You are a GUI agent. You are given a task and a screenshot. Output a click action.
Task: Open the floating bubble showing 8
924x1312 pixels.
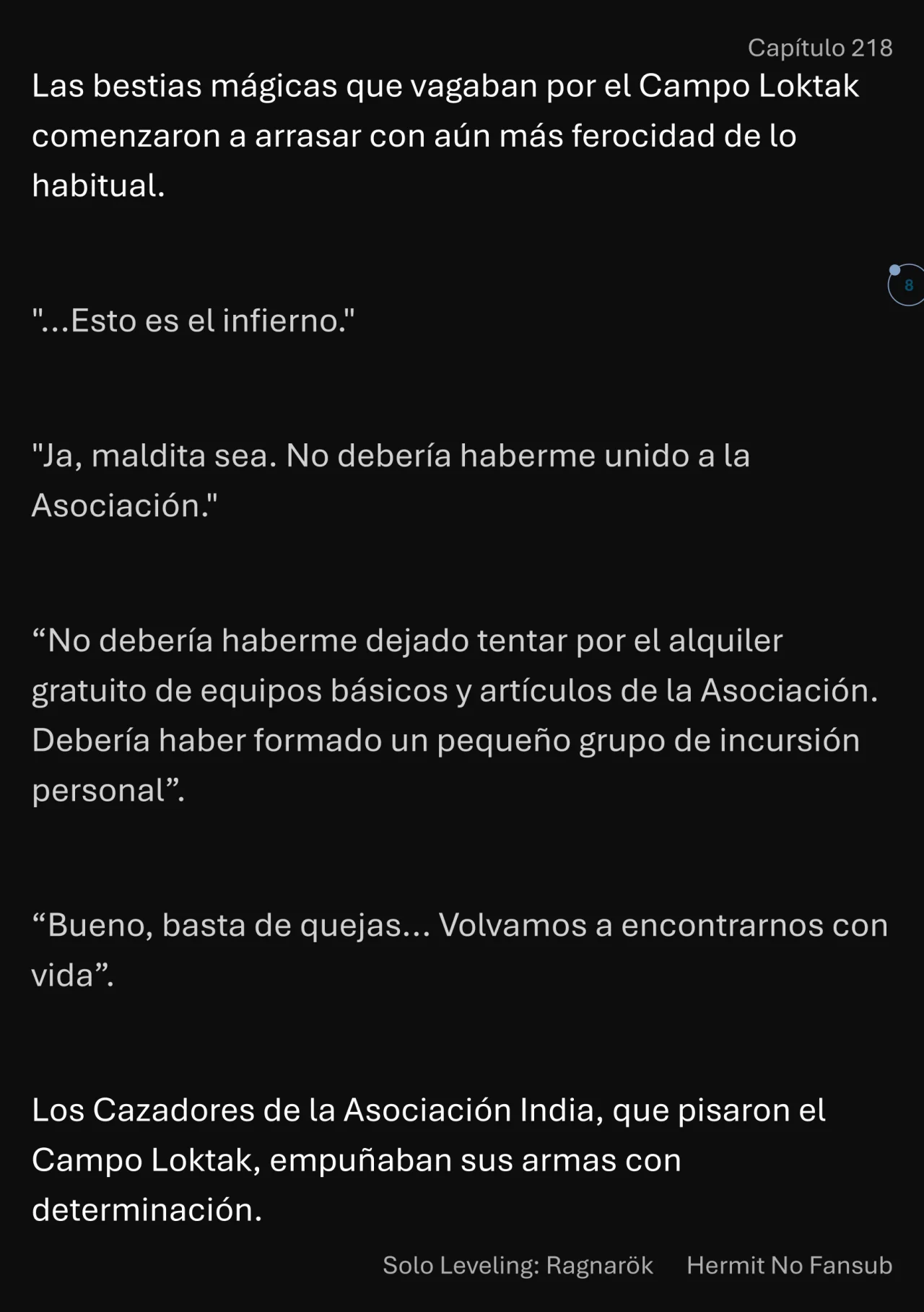tap(908, 285)
